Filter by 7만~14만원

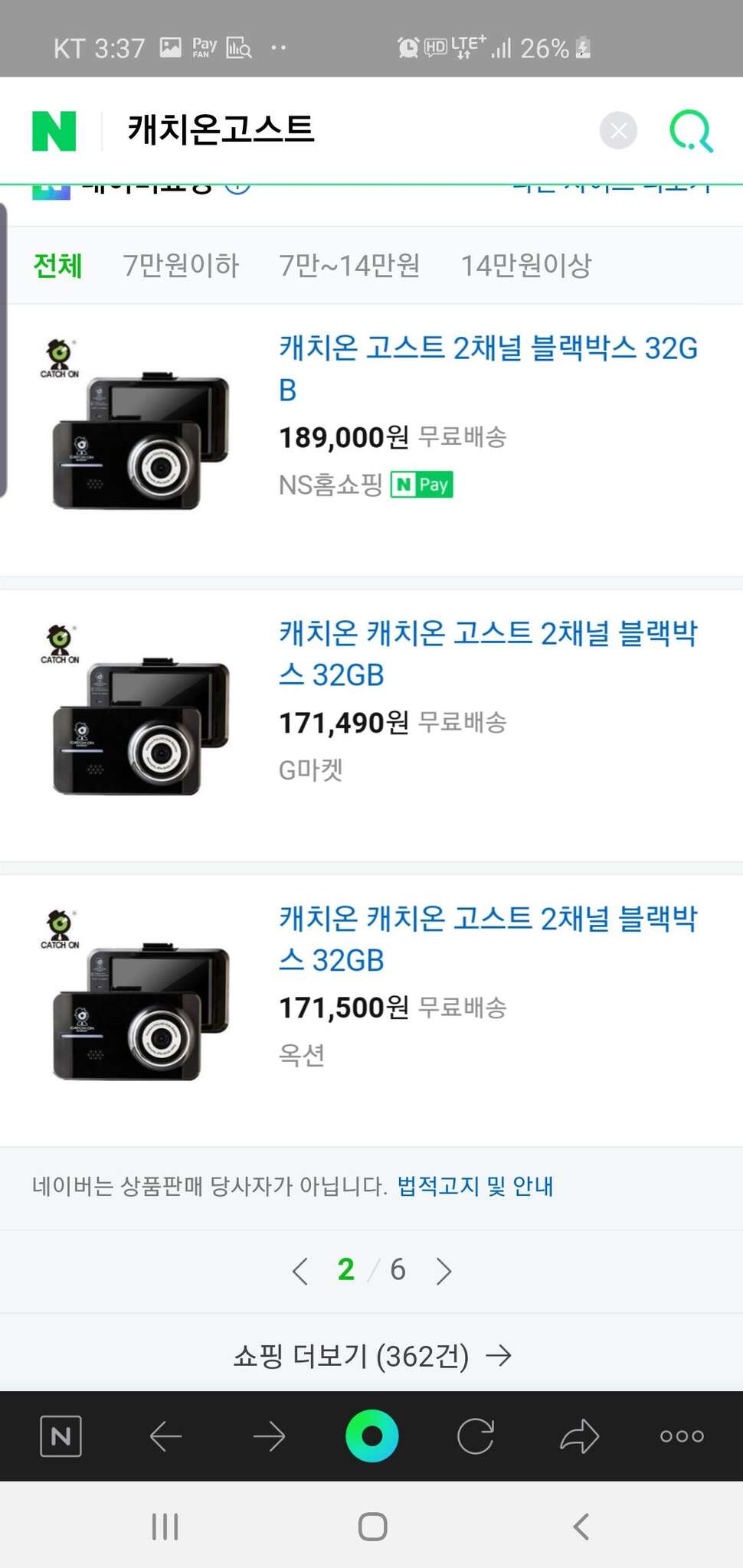[349, 266]
